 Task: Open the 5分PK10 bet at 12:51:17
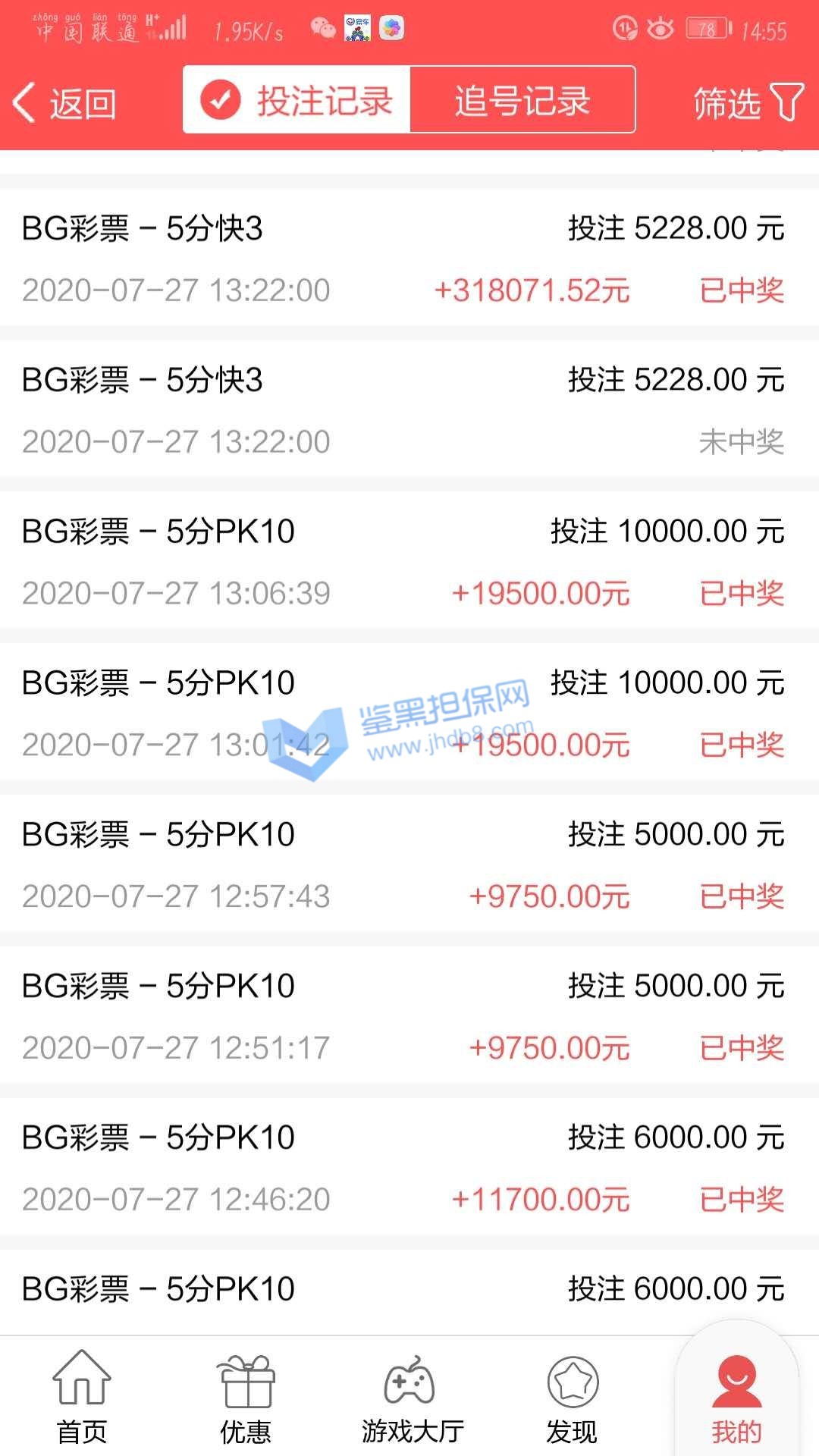click(409, 1016)
